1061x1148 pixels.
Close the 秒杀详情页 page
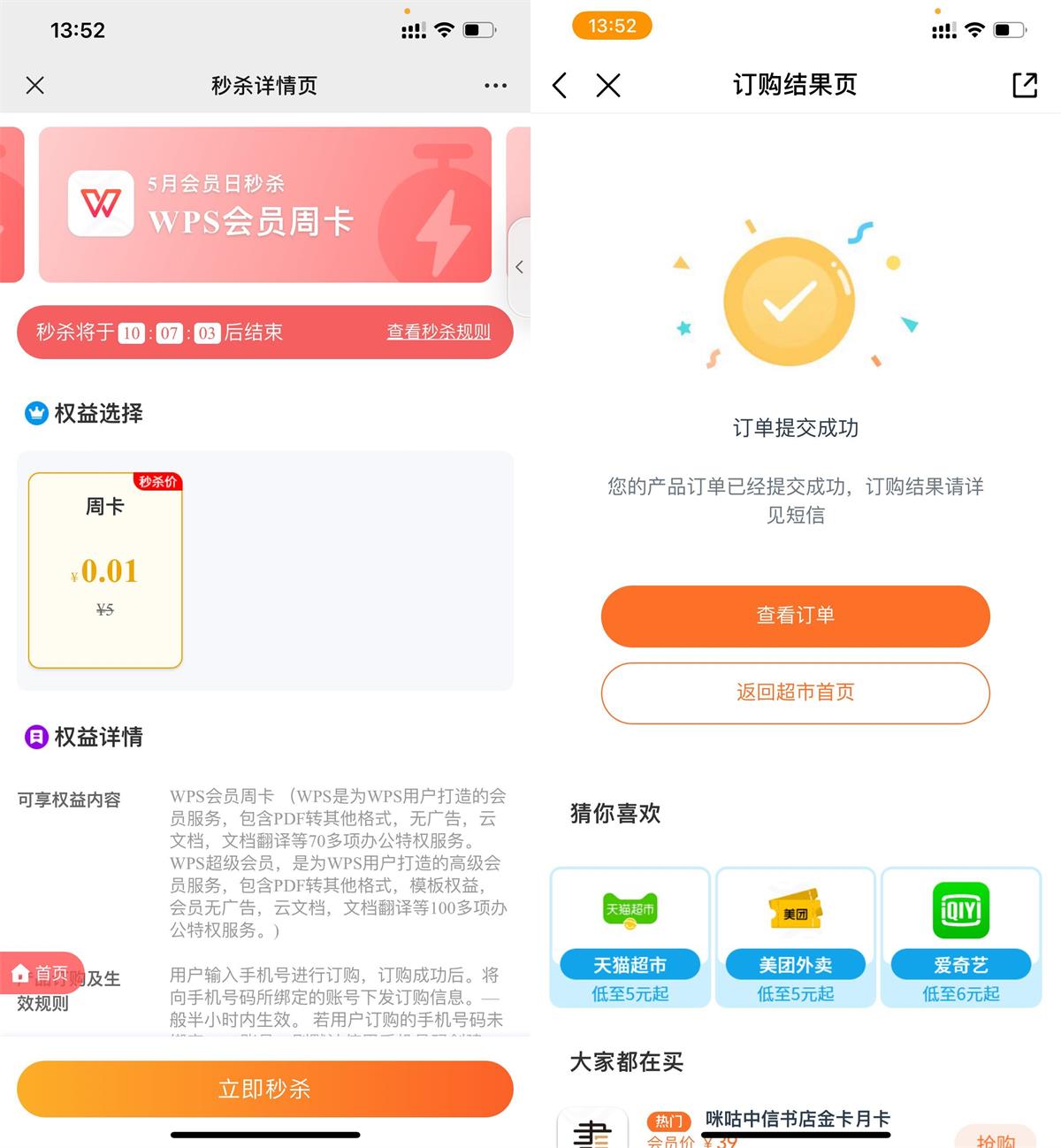pos(35,86)
